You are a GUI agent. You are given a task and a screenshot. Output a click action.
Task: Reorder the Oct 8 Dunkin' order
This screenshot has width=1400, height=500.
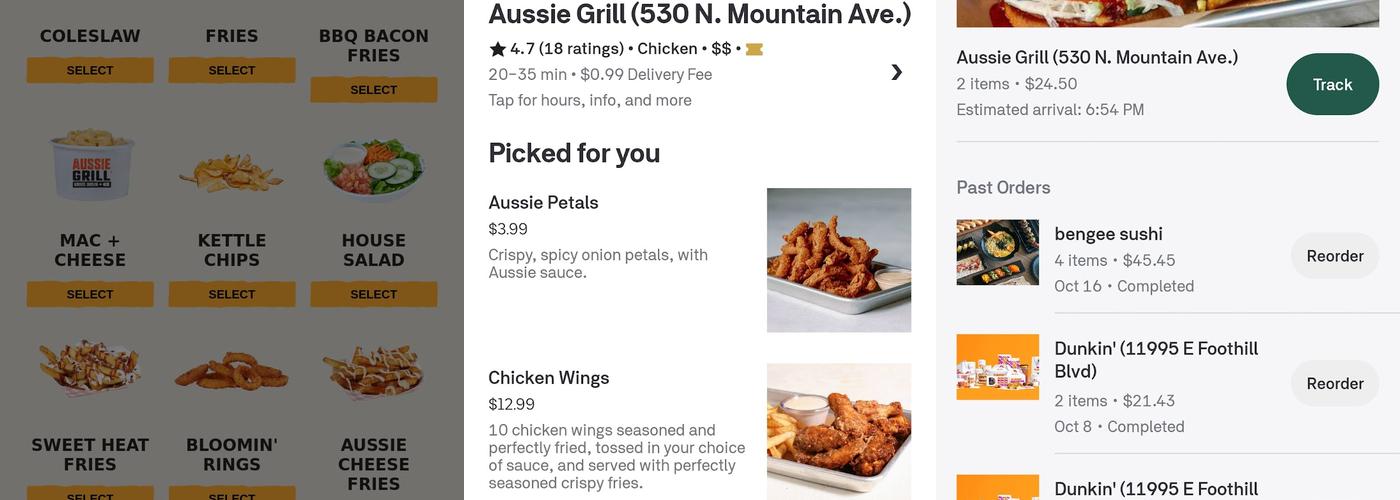coord(1334,384)
